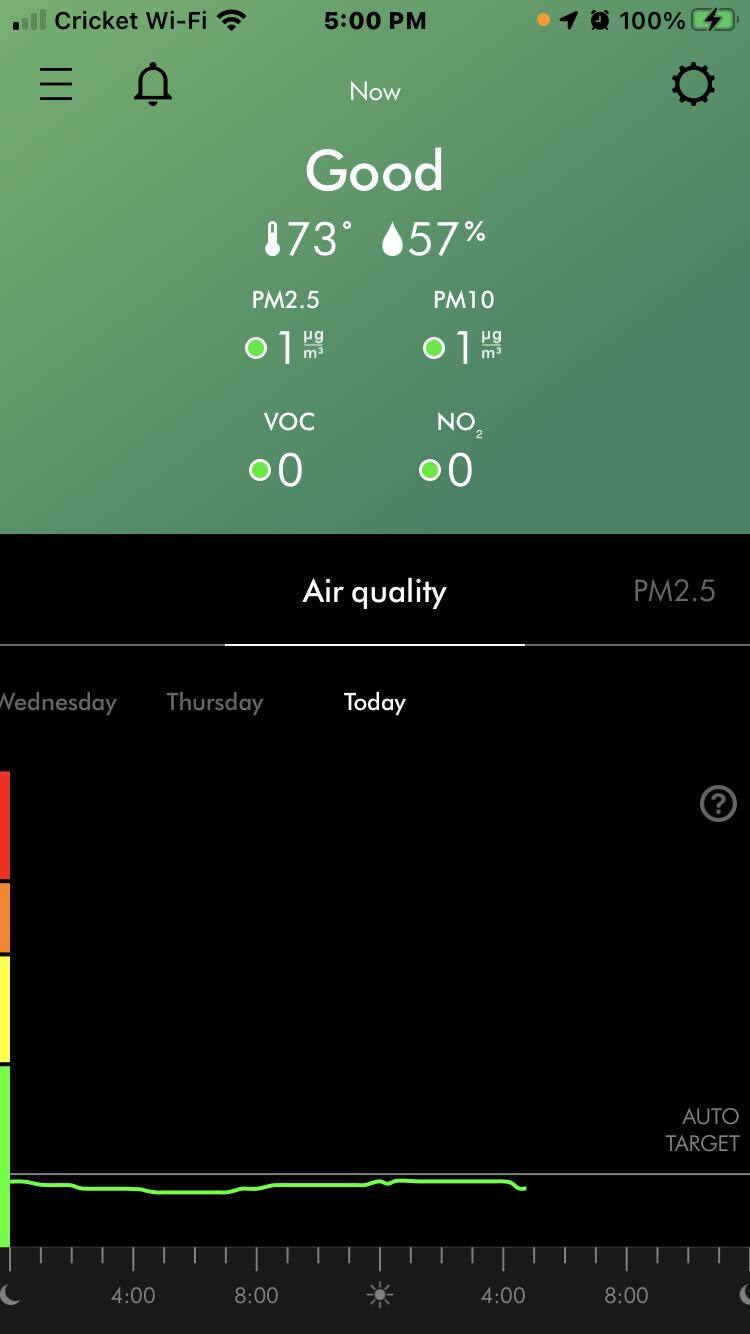
Task: Switch to the PM2.5 graph tab
Action: [x=674, y=591]
